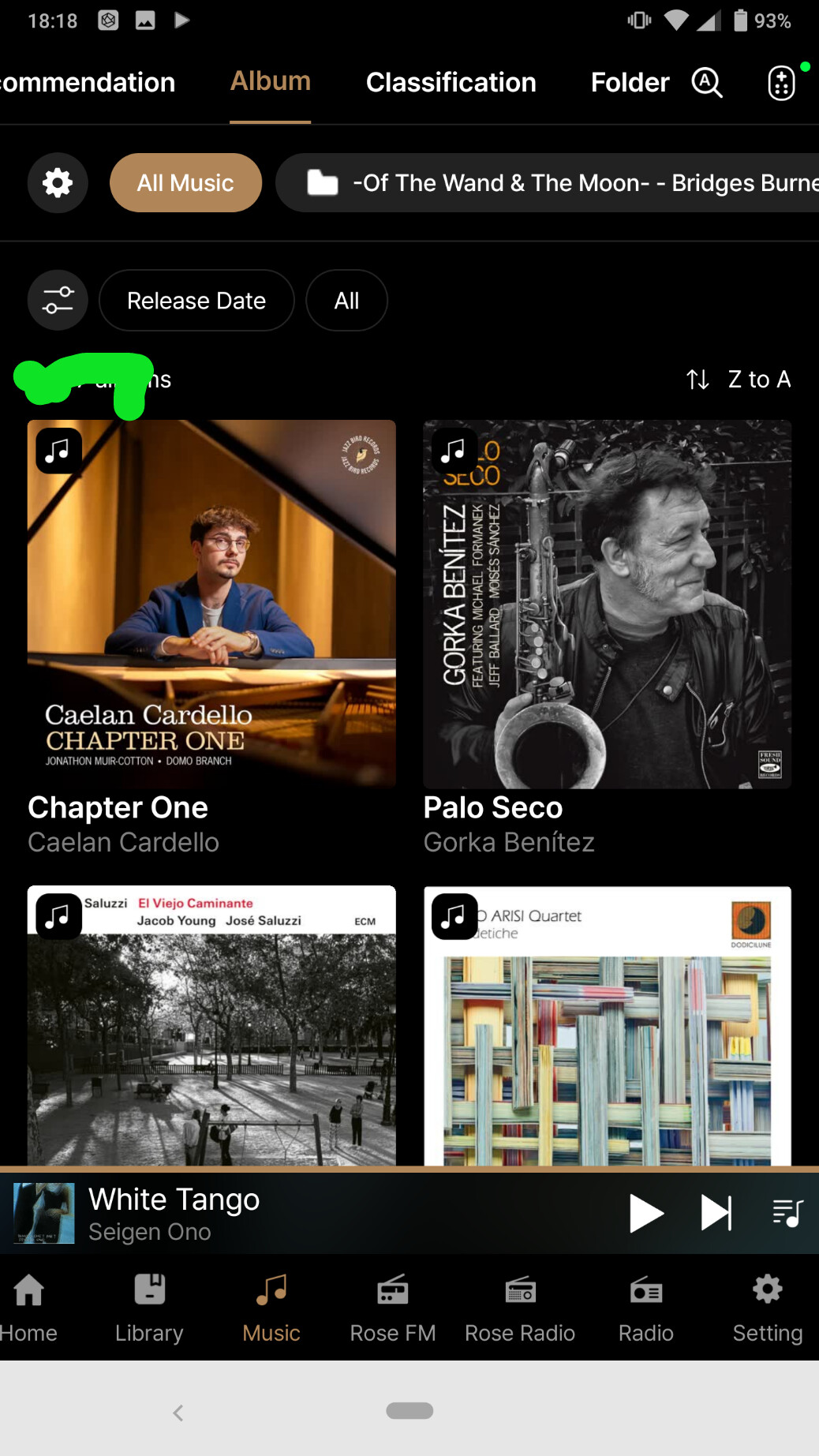
Task: Play White Tango in the mini player
Action: [x=645, y=1213]
